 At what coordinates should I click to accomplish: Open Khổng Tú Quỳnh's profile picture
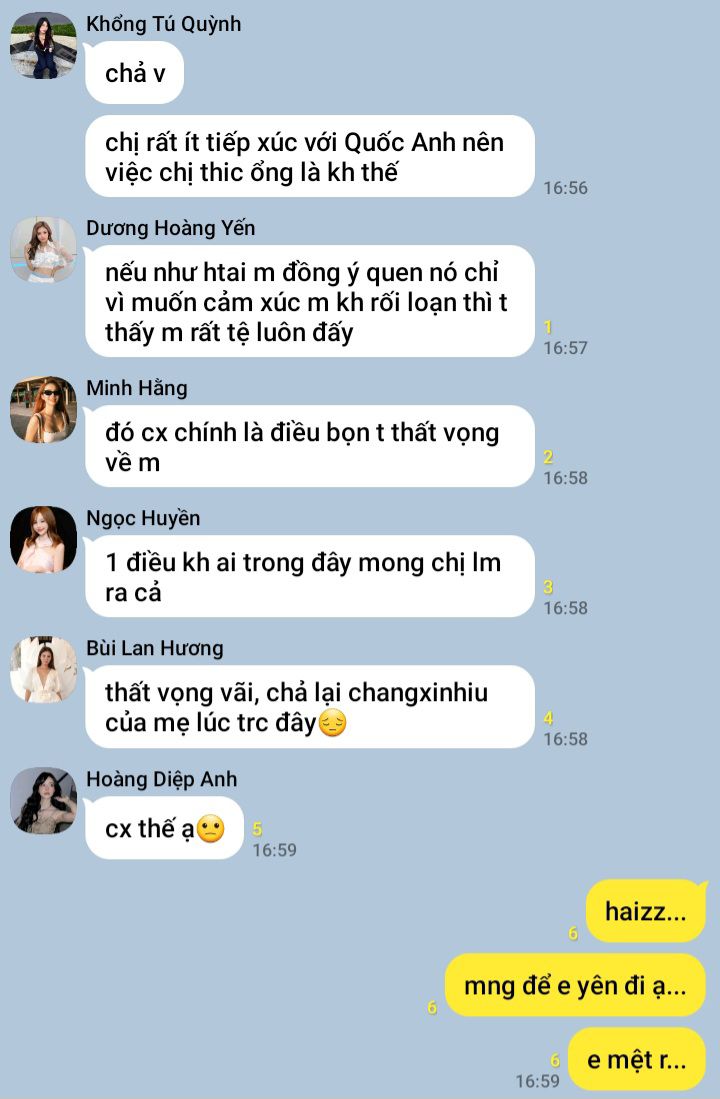[x=43, y=45]
